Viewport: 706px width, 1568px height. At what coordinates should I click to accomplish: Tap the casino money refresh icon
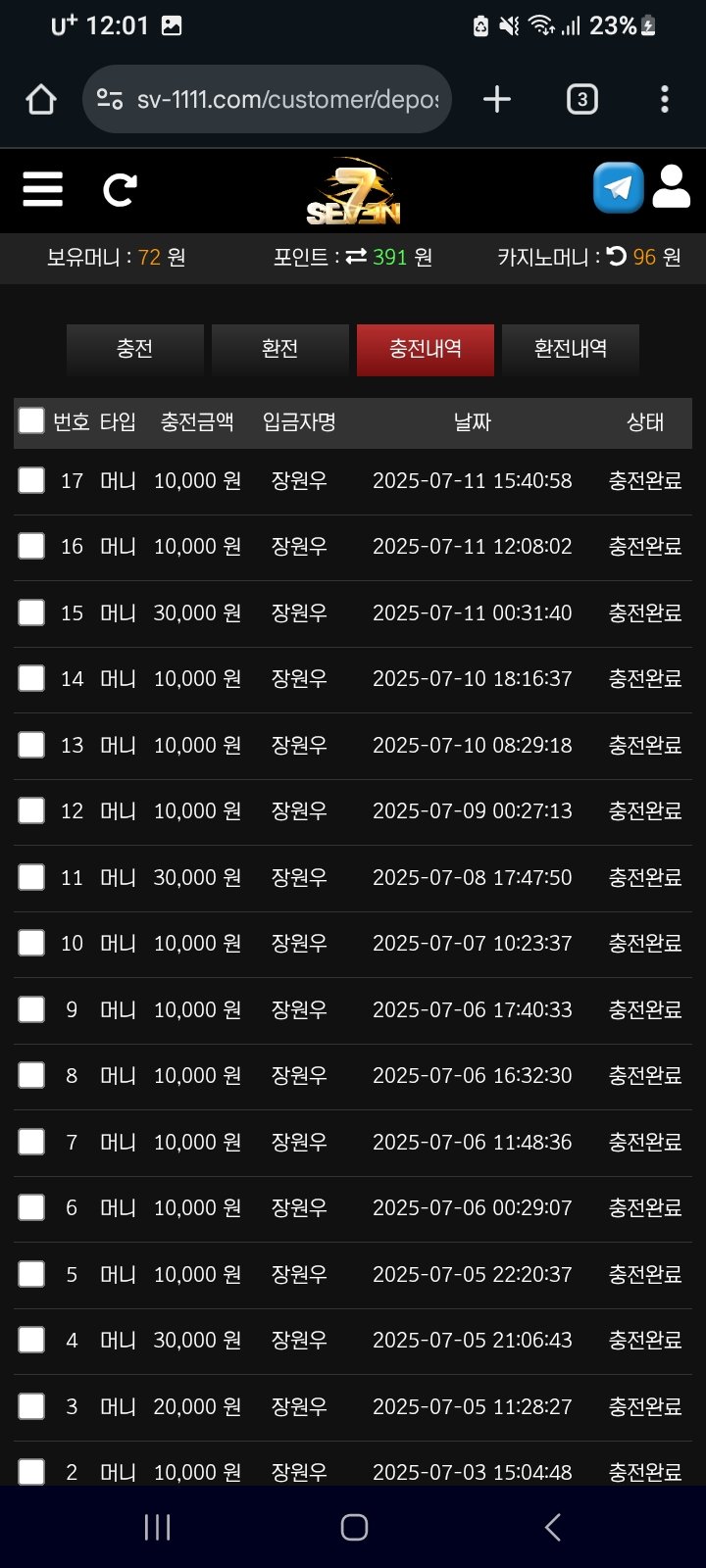616,257
